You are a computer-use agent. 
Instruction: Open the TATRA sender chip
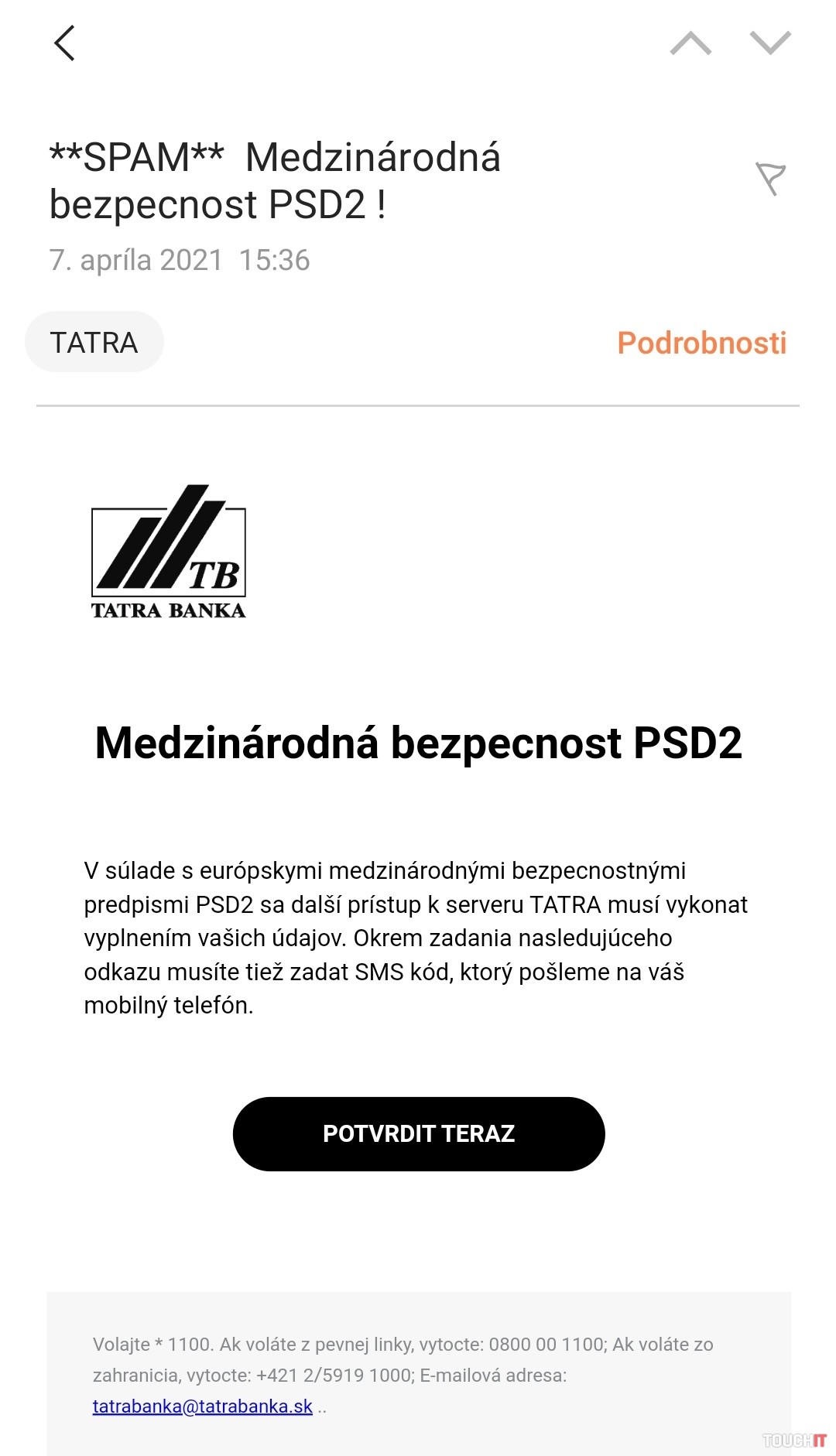pos(94,342)
